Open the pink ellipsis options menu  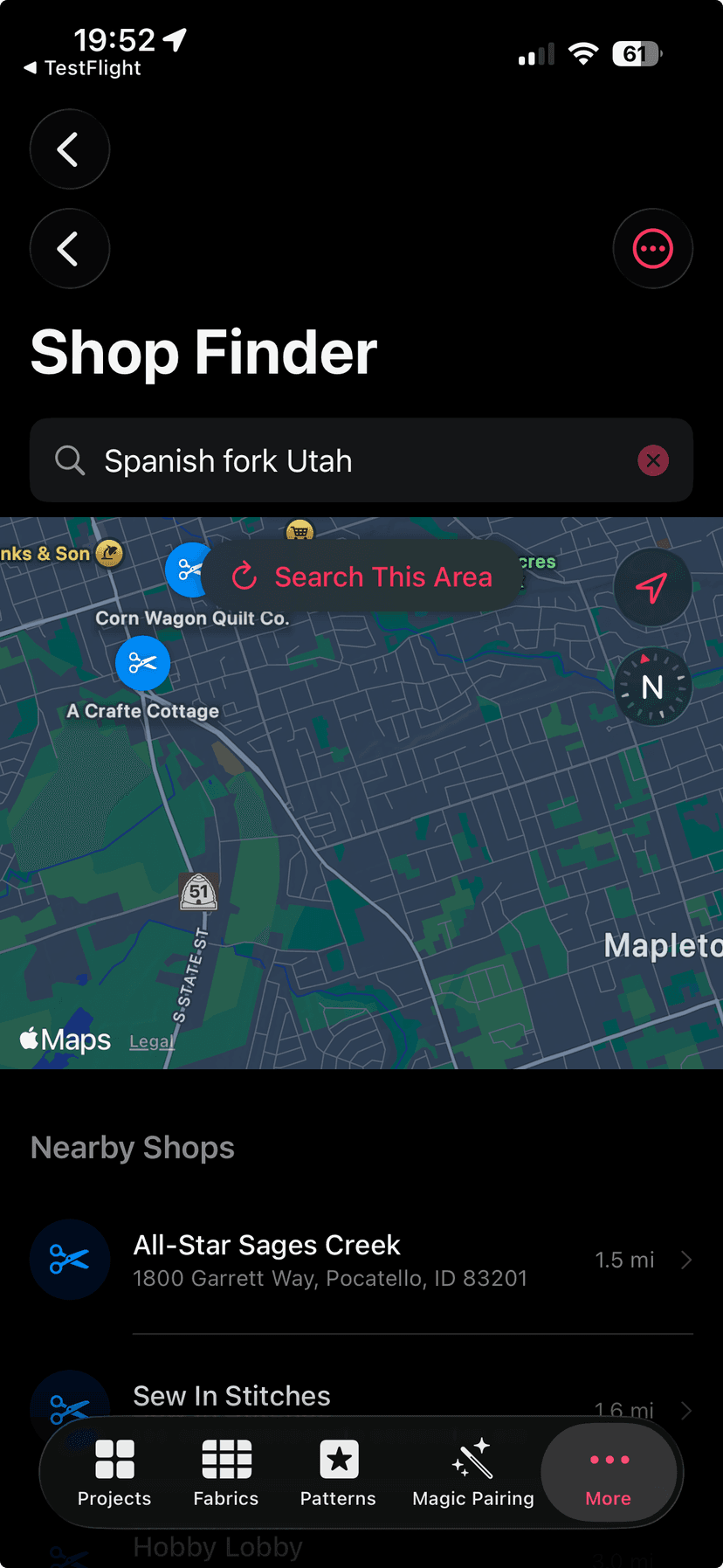coord(652,249)
